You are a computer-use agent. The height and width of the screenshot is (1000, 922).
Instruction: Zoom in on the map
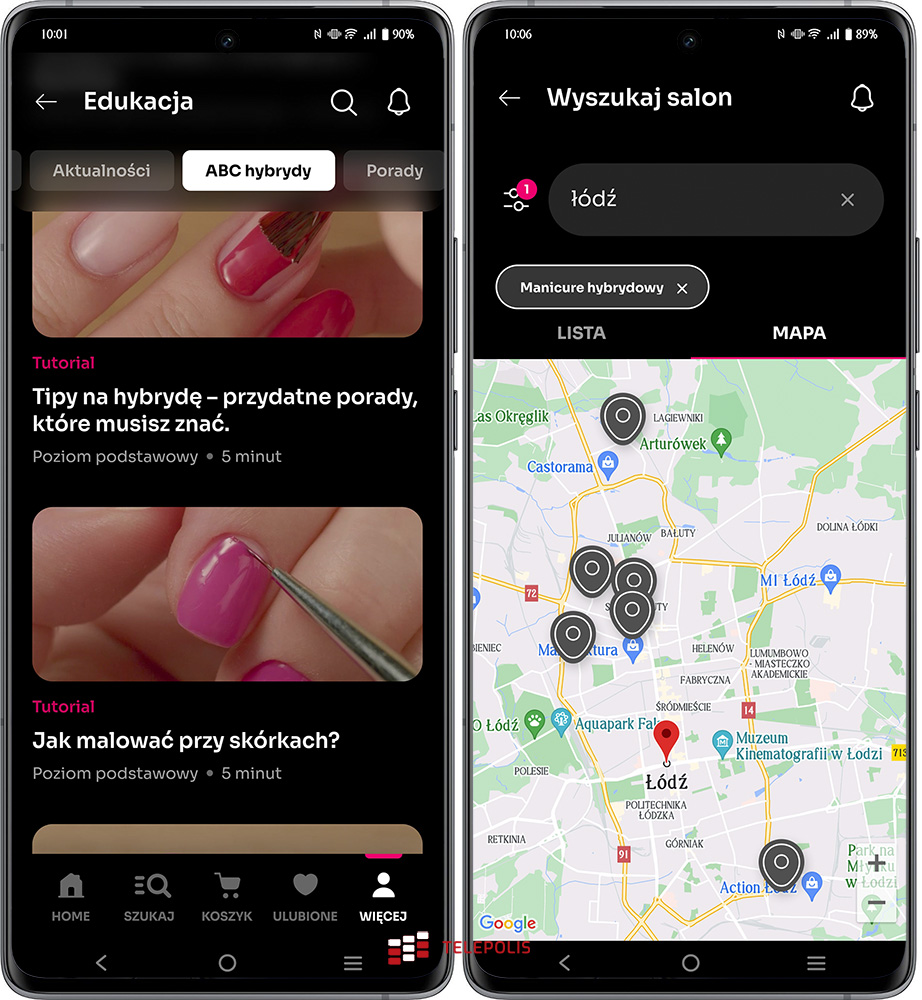click(876, 863)
